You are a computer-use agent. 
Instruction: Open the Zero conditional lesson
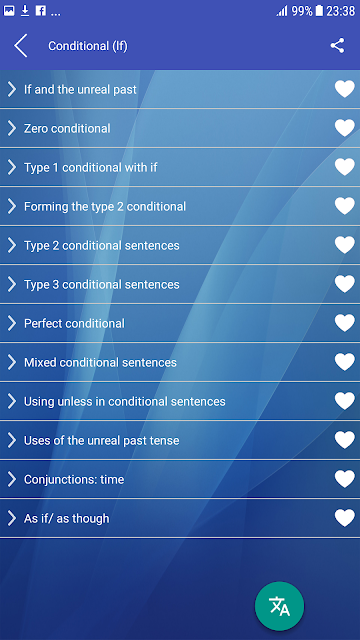180,128
